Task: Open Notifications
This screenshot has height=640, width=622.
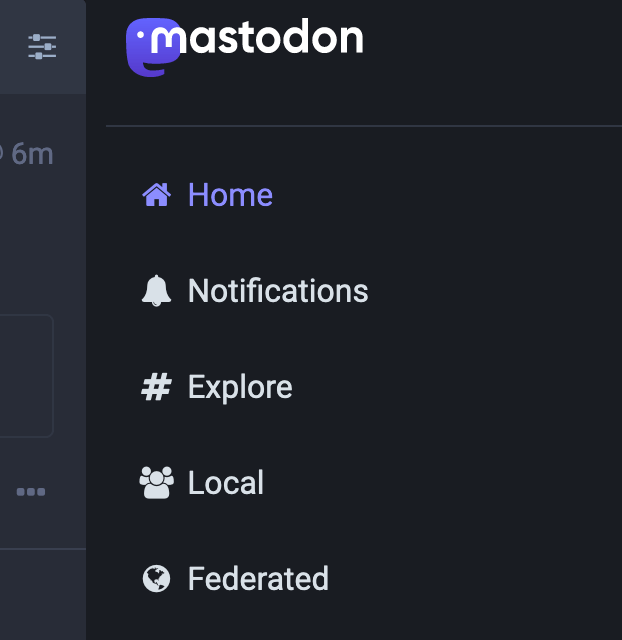Action: (277, 291)
